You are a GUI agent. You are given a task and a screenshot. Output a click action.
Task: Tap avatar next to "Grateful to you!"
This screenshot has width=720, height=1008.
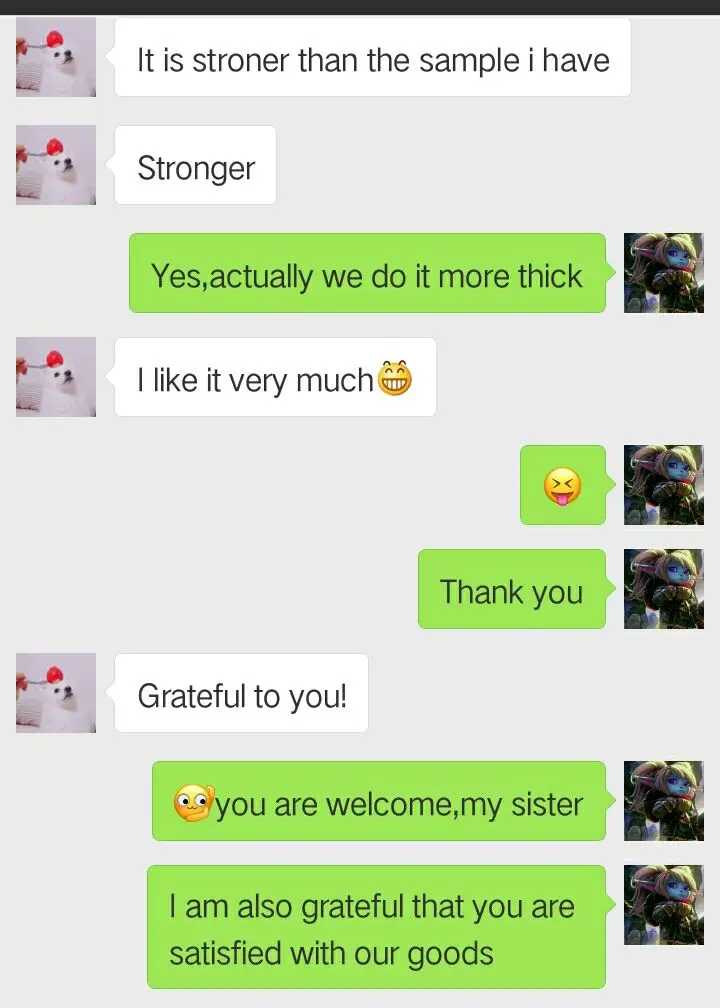coord(56,693)
